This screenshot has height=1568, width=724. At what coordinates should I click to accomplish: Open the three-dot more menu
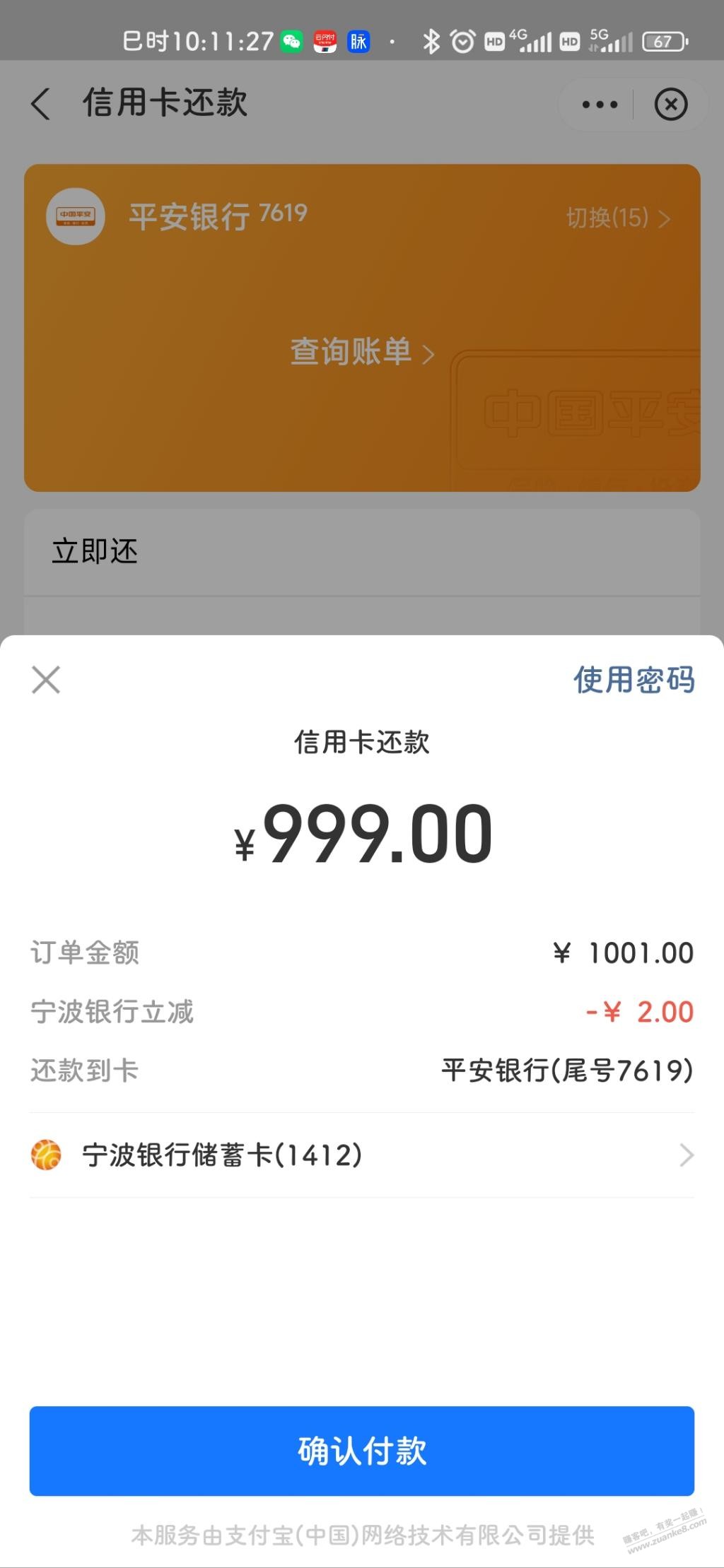point(599,105)
